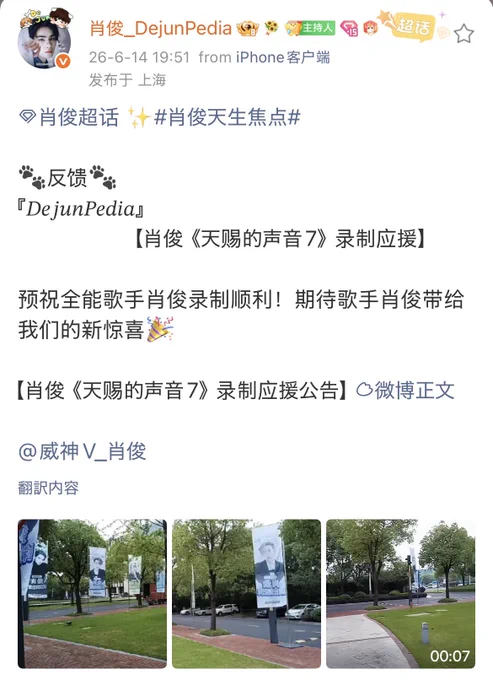Open the iPhone客户端 source link
493x680 pixels.
point(283,57)
